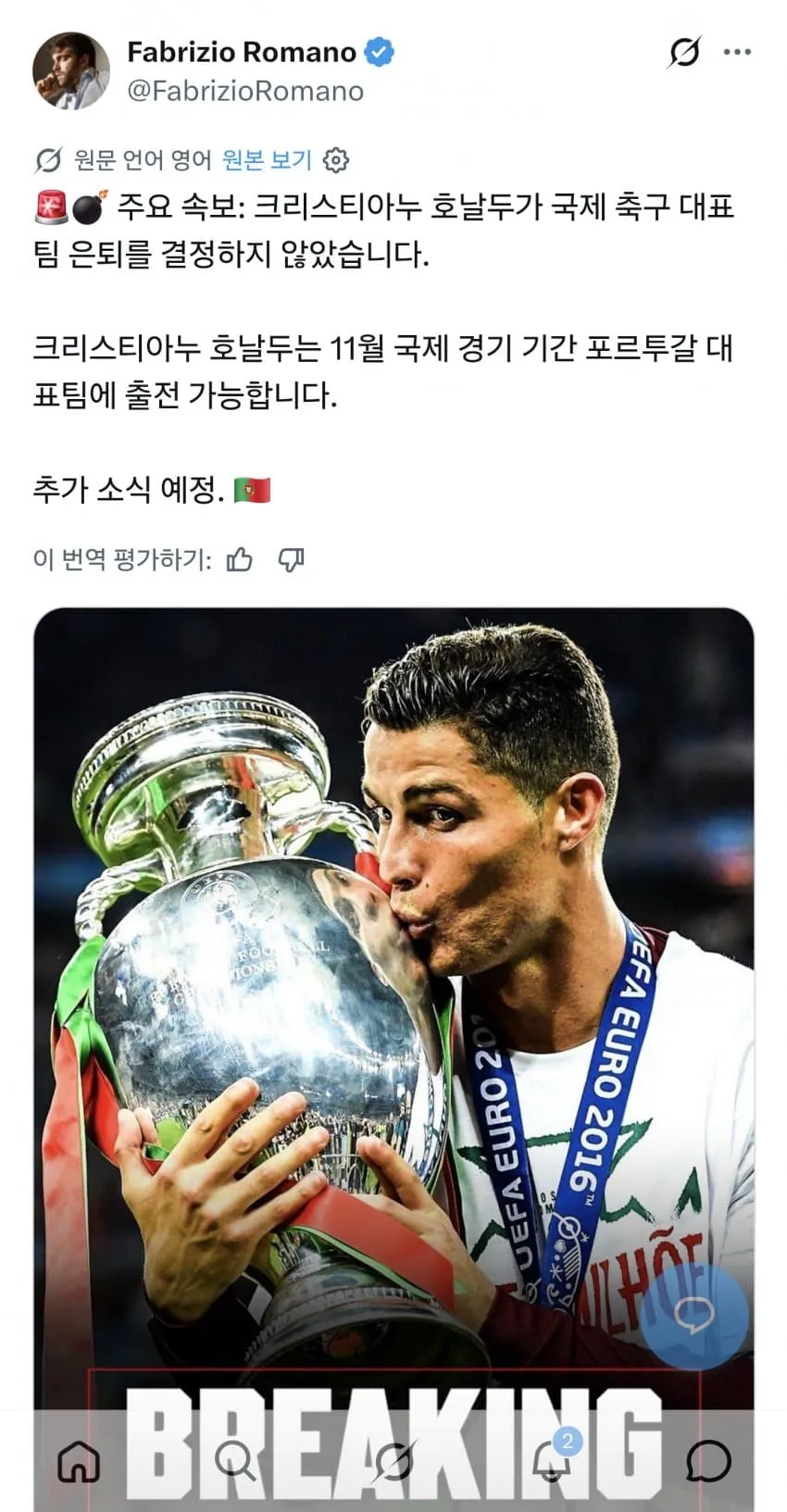This screenshot has width=787, height=1512.
Task: Tap 원본 보기 to view original text
Action: [x=267, y=160]
